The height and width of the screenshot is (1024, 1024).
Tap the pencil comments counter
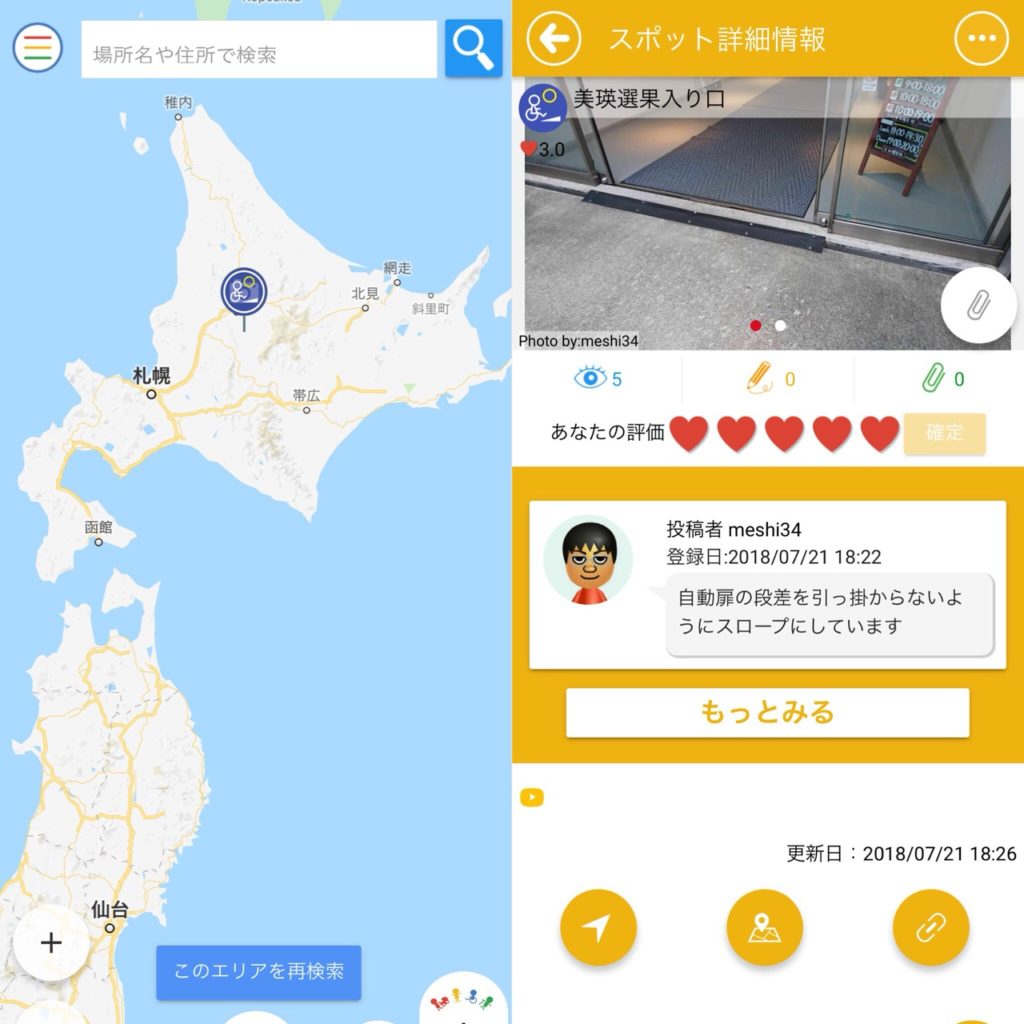tap(768, 379)
